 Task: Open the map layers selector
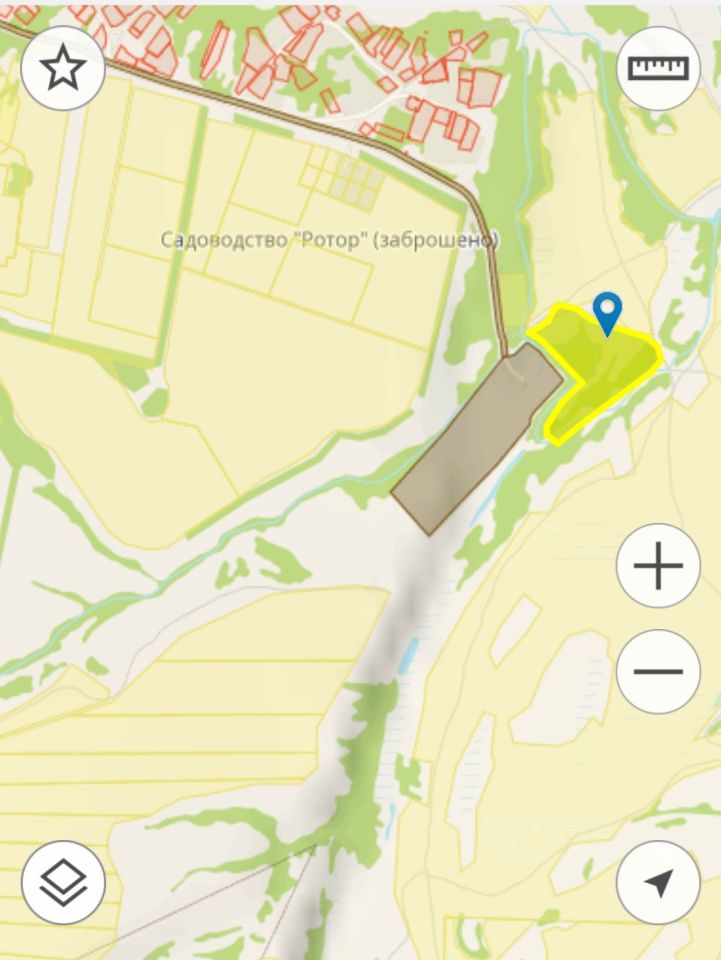63,882
